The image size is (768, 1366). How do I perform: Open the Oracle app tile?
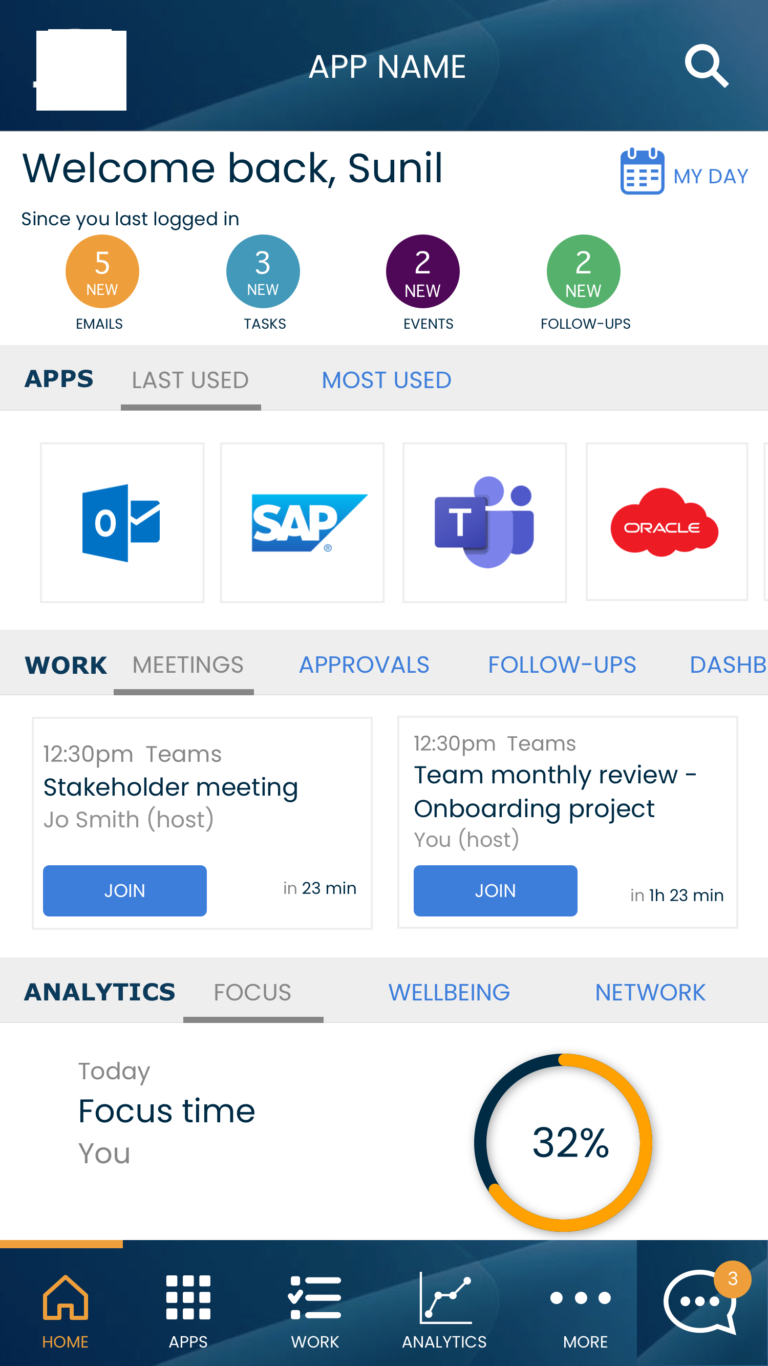[x=666, y=523]
